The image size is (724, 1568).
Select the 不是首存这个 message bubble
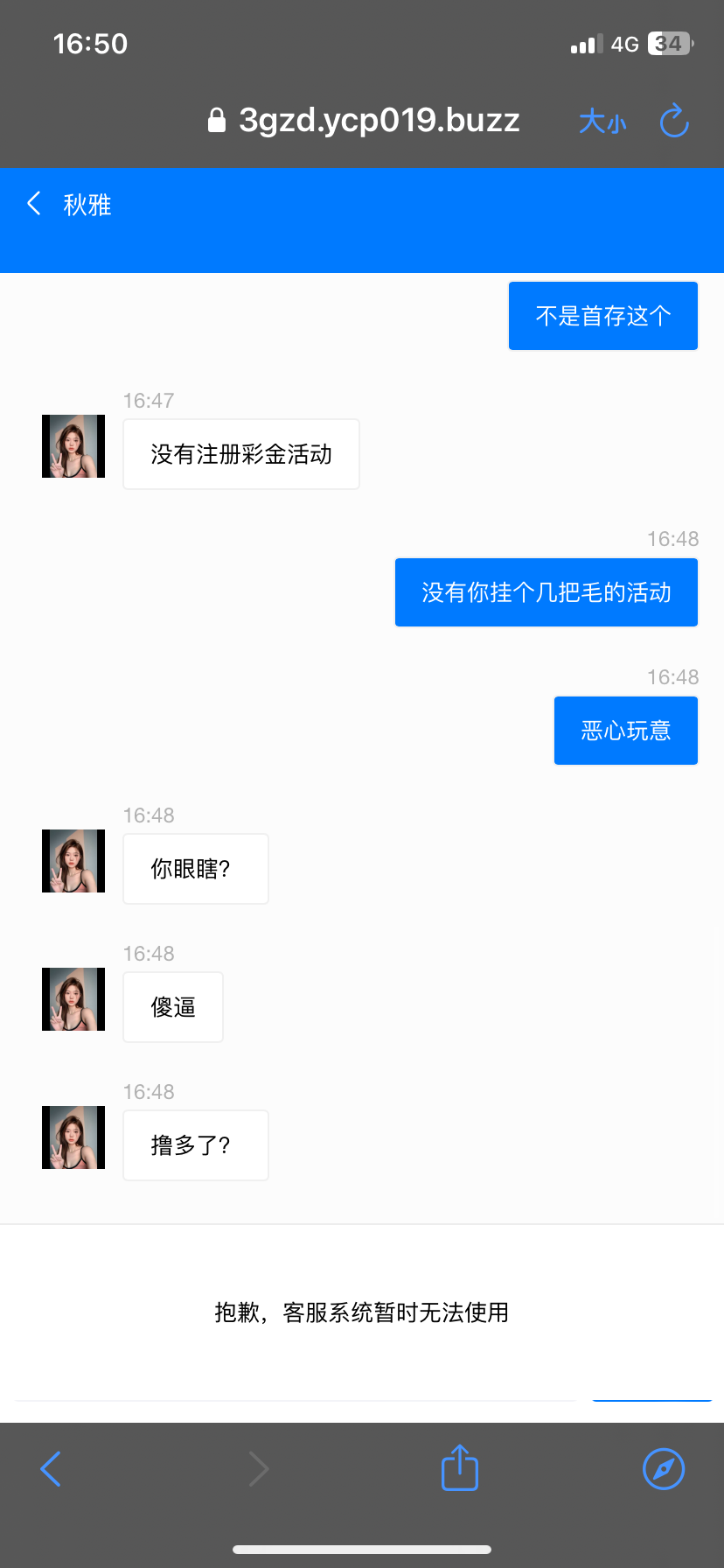[x=602, y=315]
